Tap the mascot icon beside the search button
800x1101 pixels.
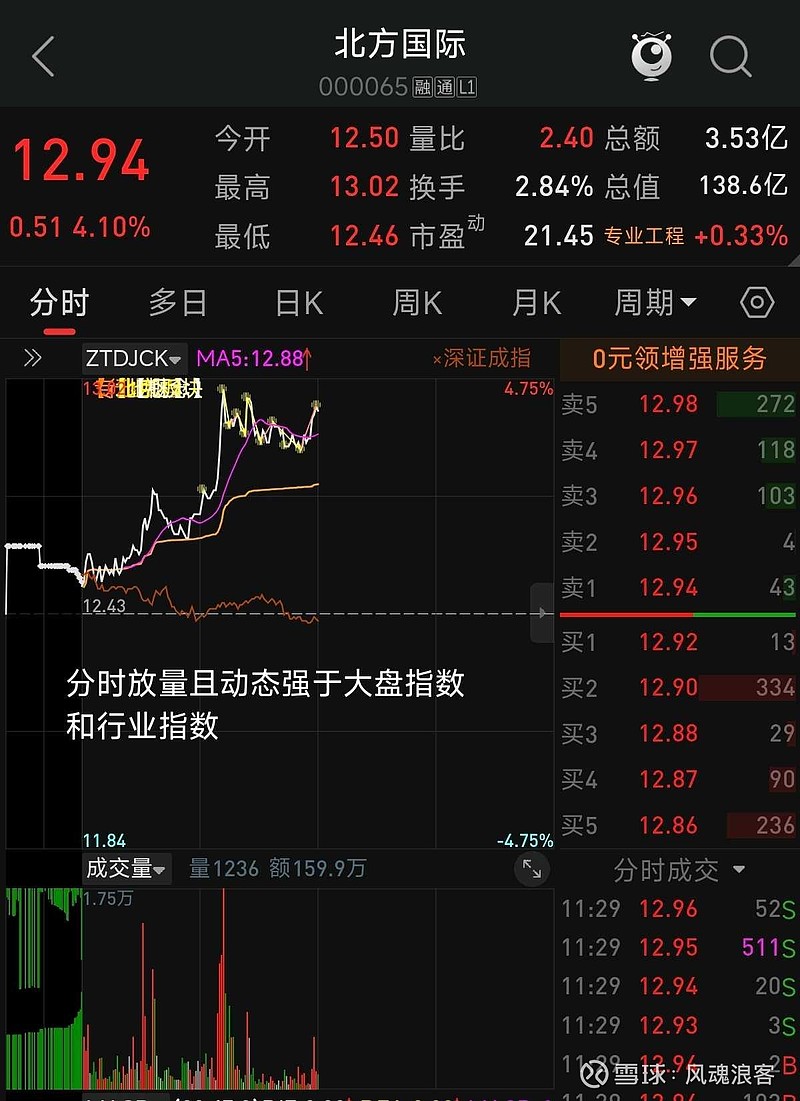click(652, 57)
